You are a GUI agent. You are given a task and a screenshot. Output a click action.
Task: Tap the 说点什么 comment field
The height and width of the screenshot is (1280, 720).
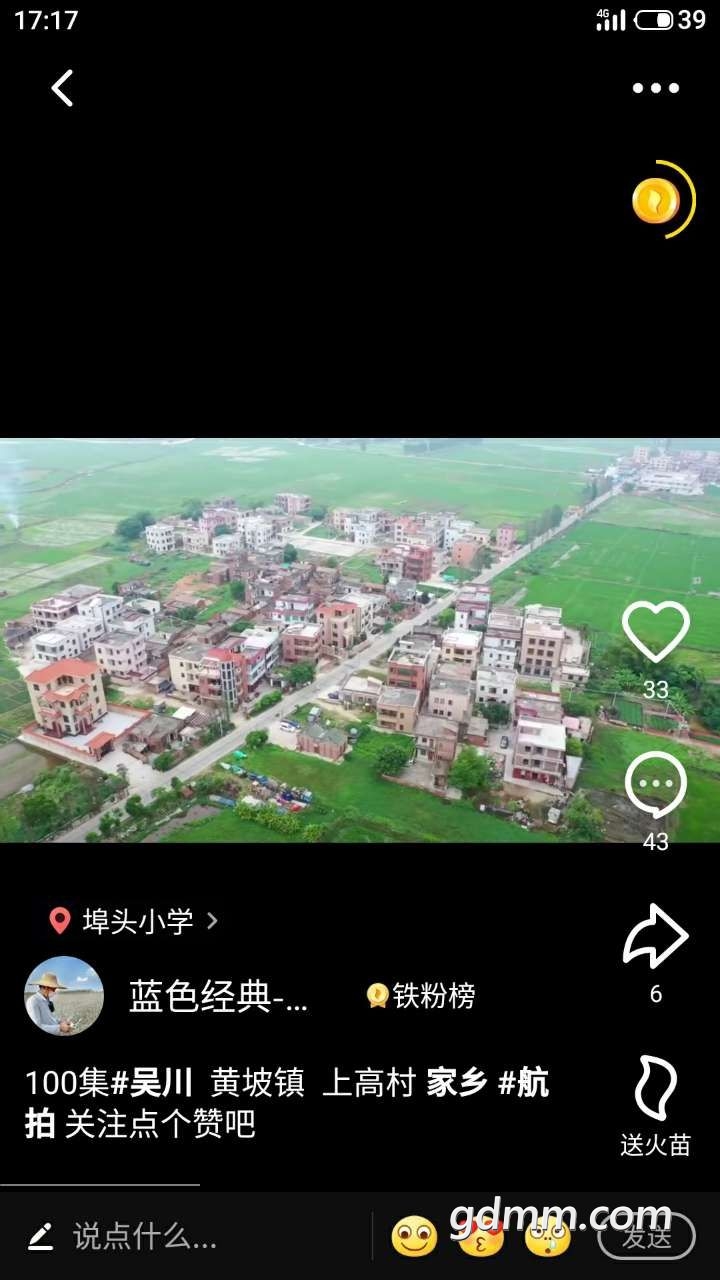tap(145, 1237)
